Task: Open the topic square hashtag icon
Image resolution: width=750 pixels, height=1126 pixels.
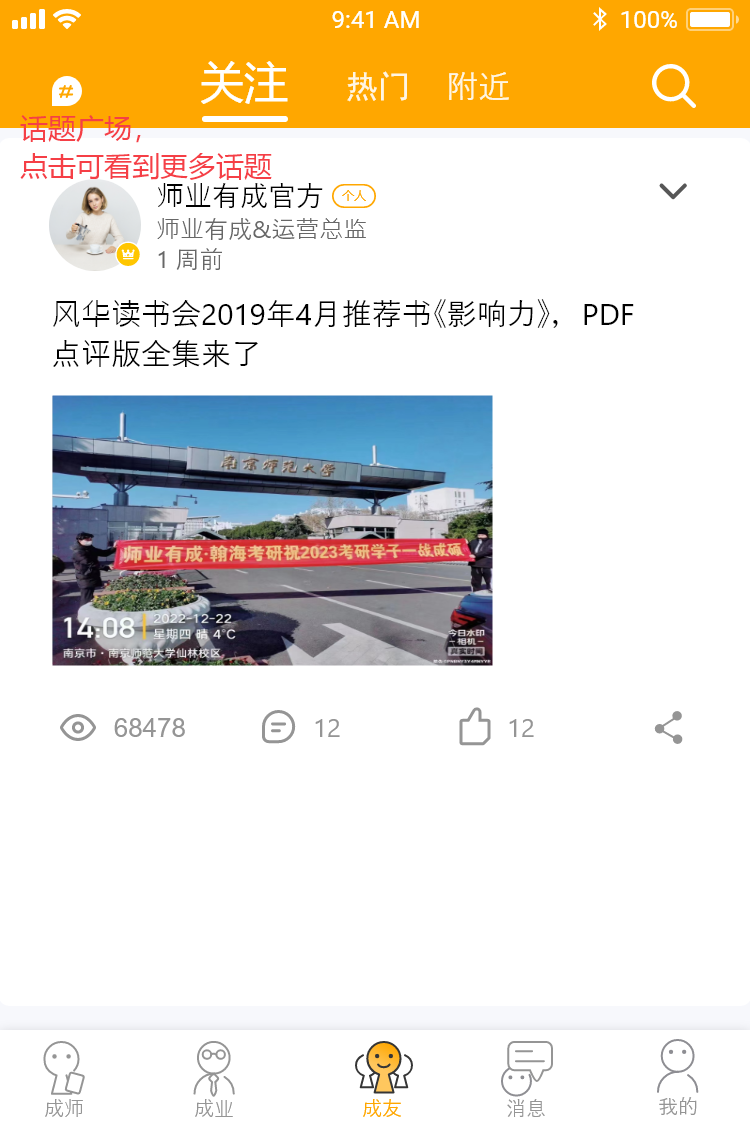Action: [x=66, y=92]
